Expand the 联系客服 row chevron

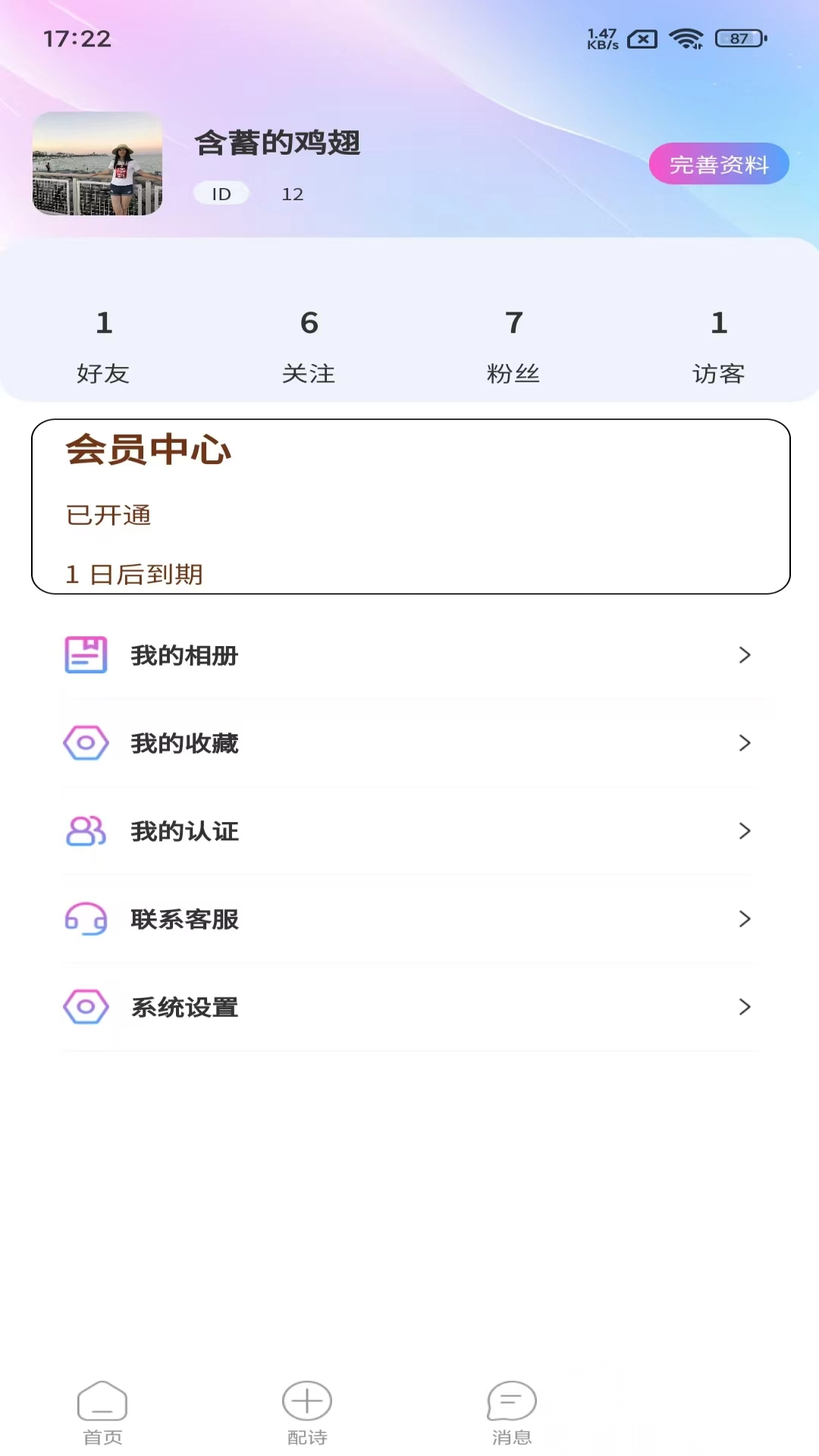click(x=744, y=919)
